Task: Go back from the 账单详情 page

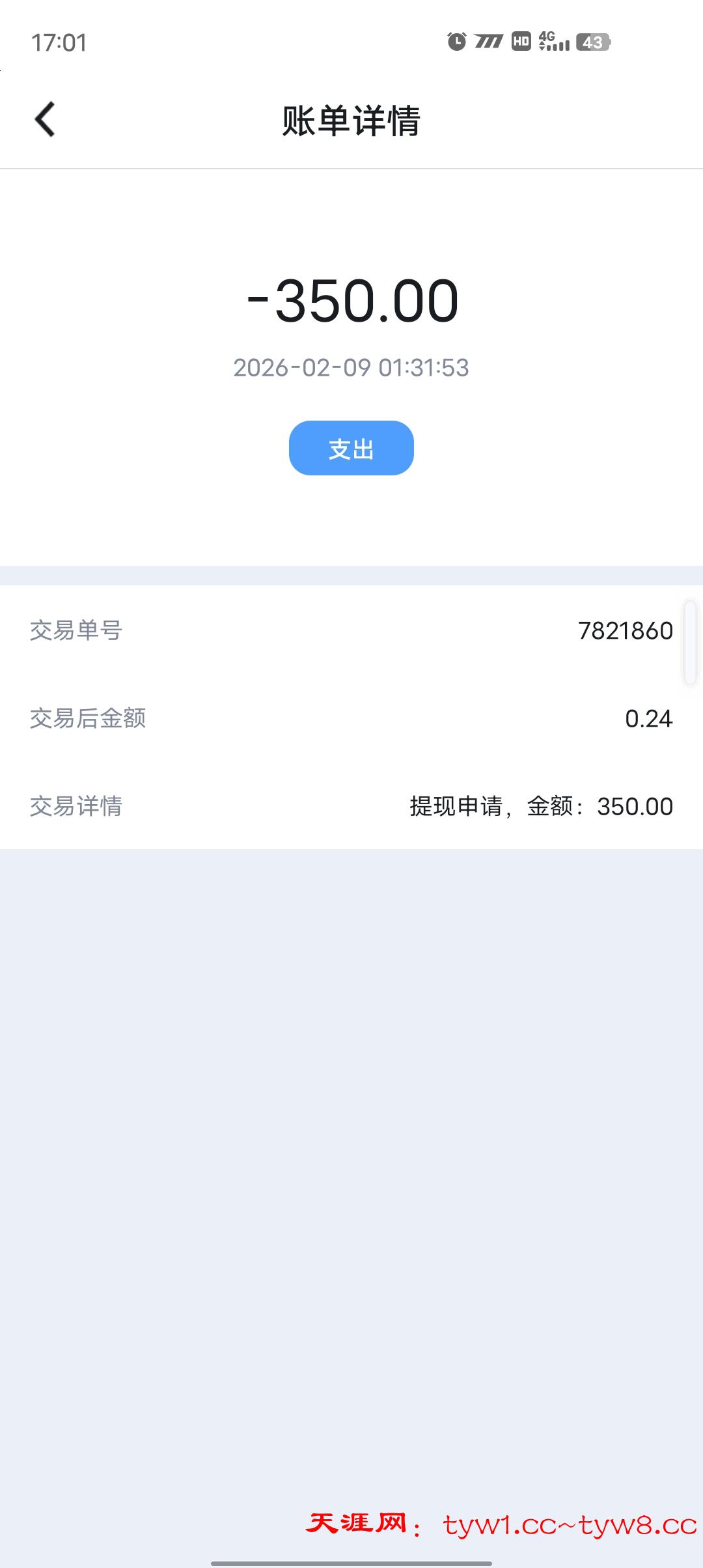Action: tap(45, 120)
